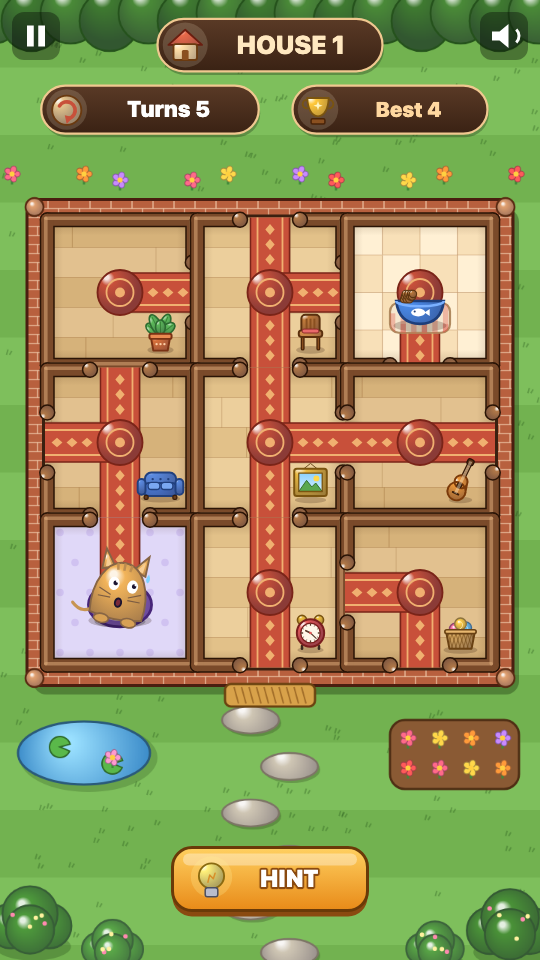
Task: Get a hint for the puzzle
Action: [x=270, y=879]
